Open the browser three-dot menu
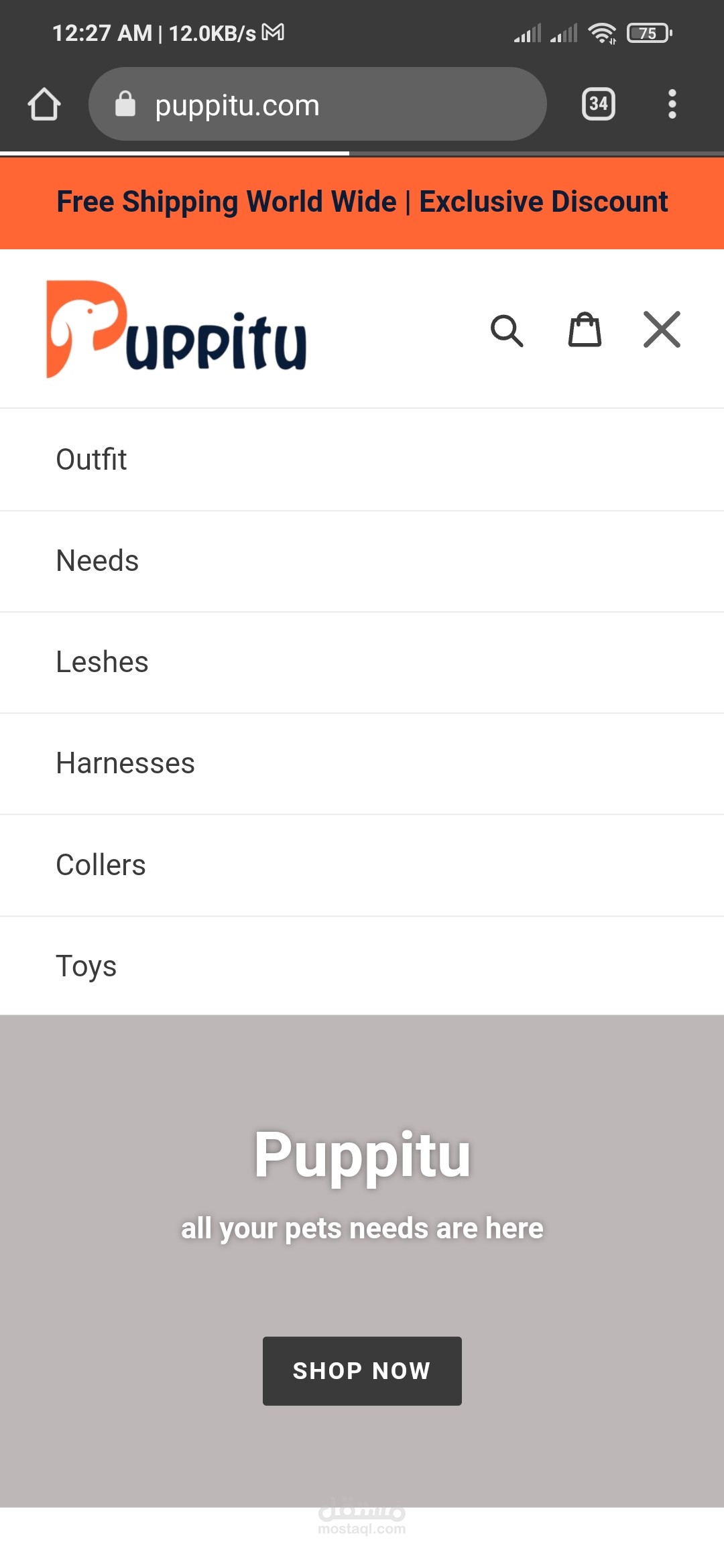This screenshot has width=724, height=1568. pos(672,104)
